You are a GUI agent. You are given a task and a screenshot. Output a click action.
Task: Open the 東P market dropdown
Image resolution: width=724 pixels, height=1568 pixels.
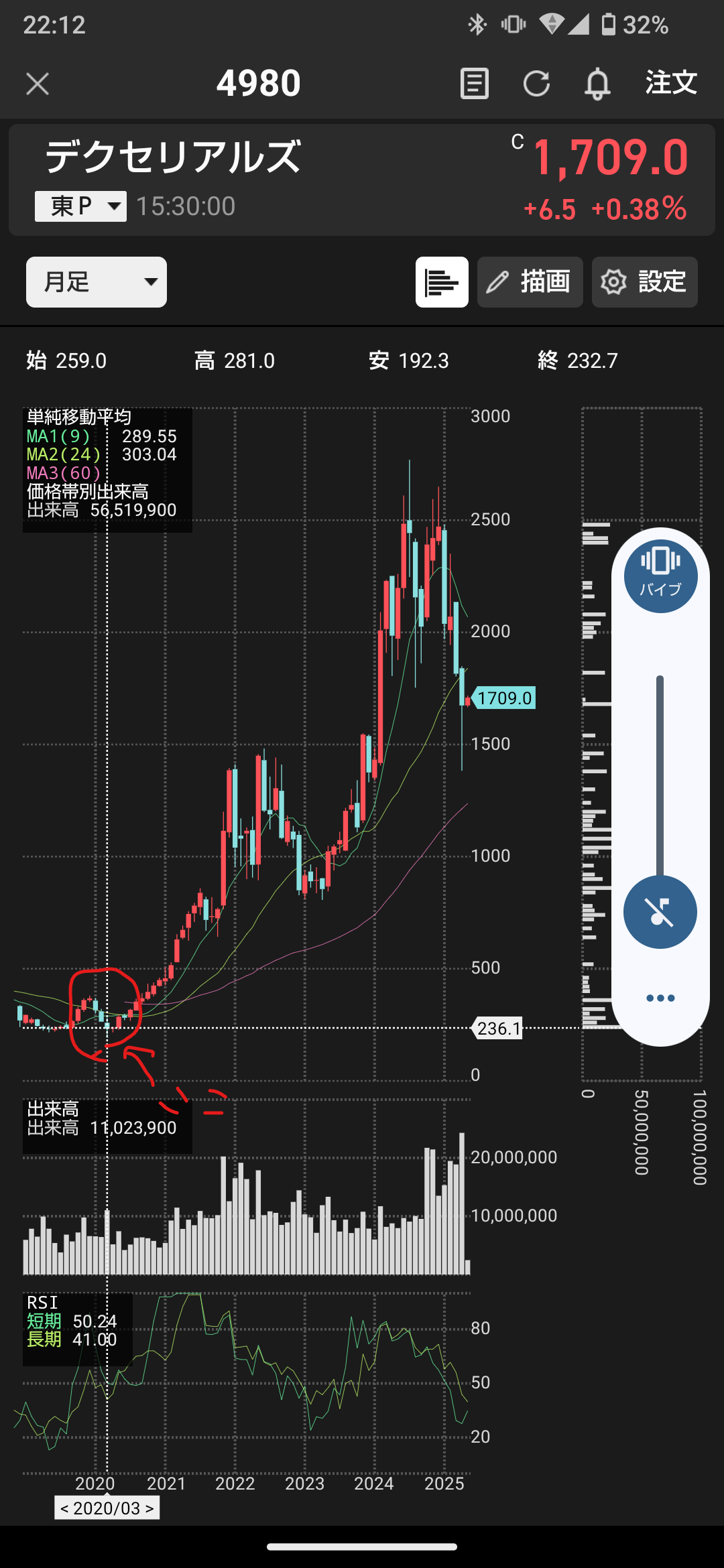tap(80, 206)
